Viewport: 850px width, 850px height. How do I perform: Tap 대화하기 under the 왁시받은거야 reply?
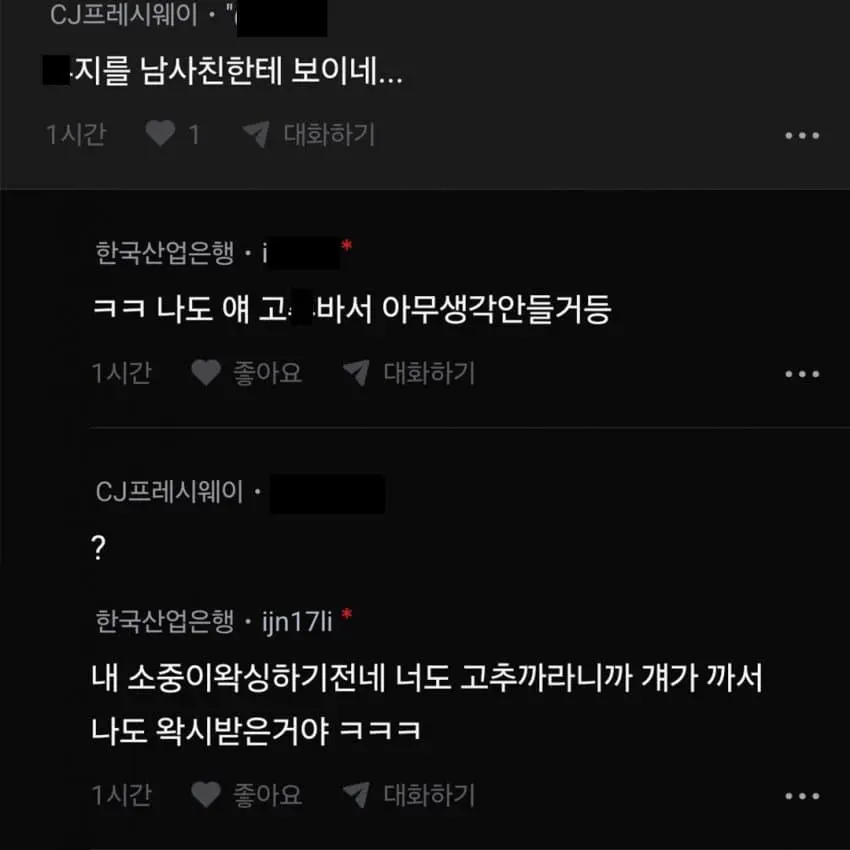[409, 795]
